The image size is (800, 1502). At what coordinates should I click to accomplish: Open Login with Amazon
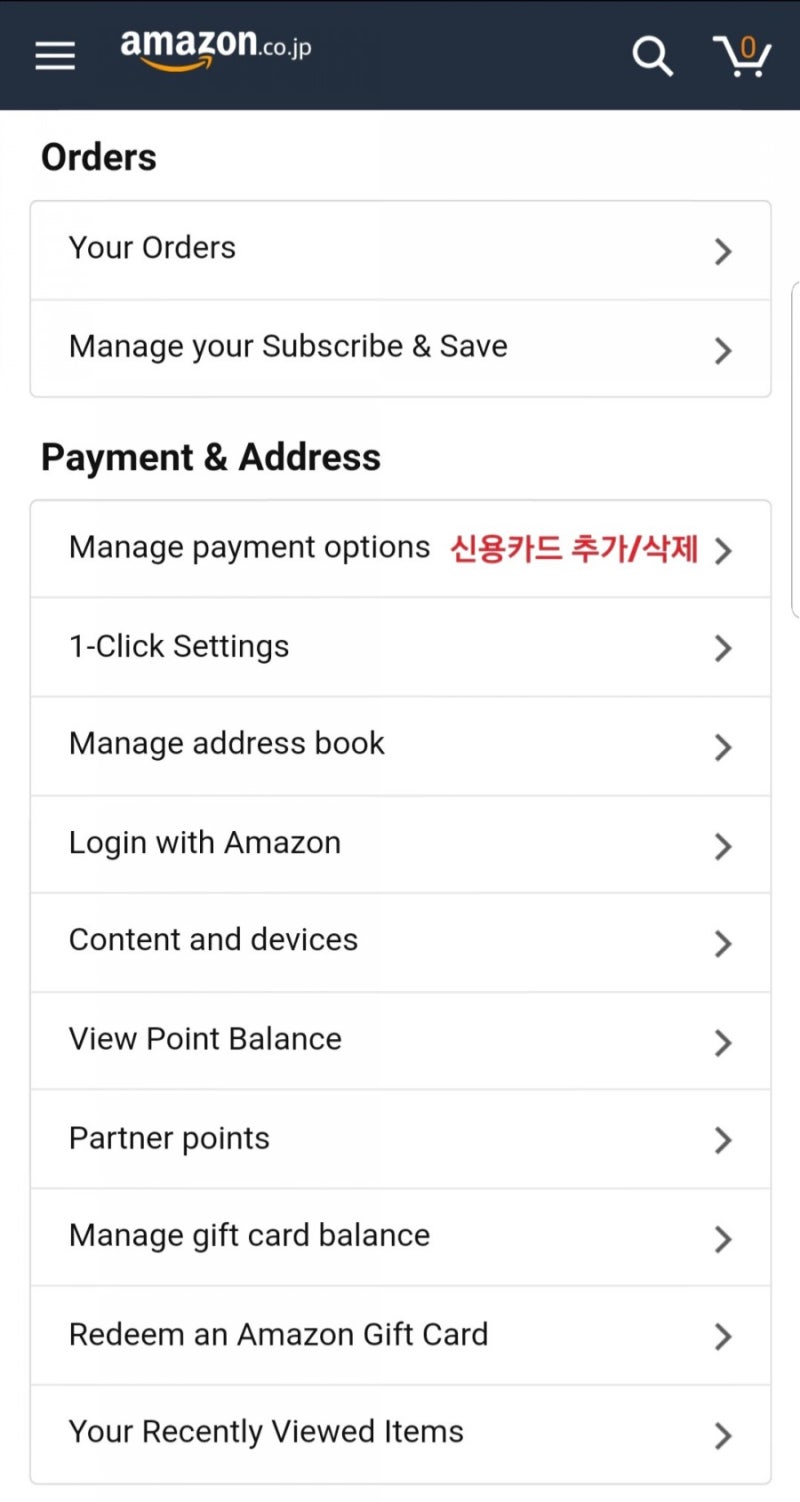pos(400,844)
